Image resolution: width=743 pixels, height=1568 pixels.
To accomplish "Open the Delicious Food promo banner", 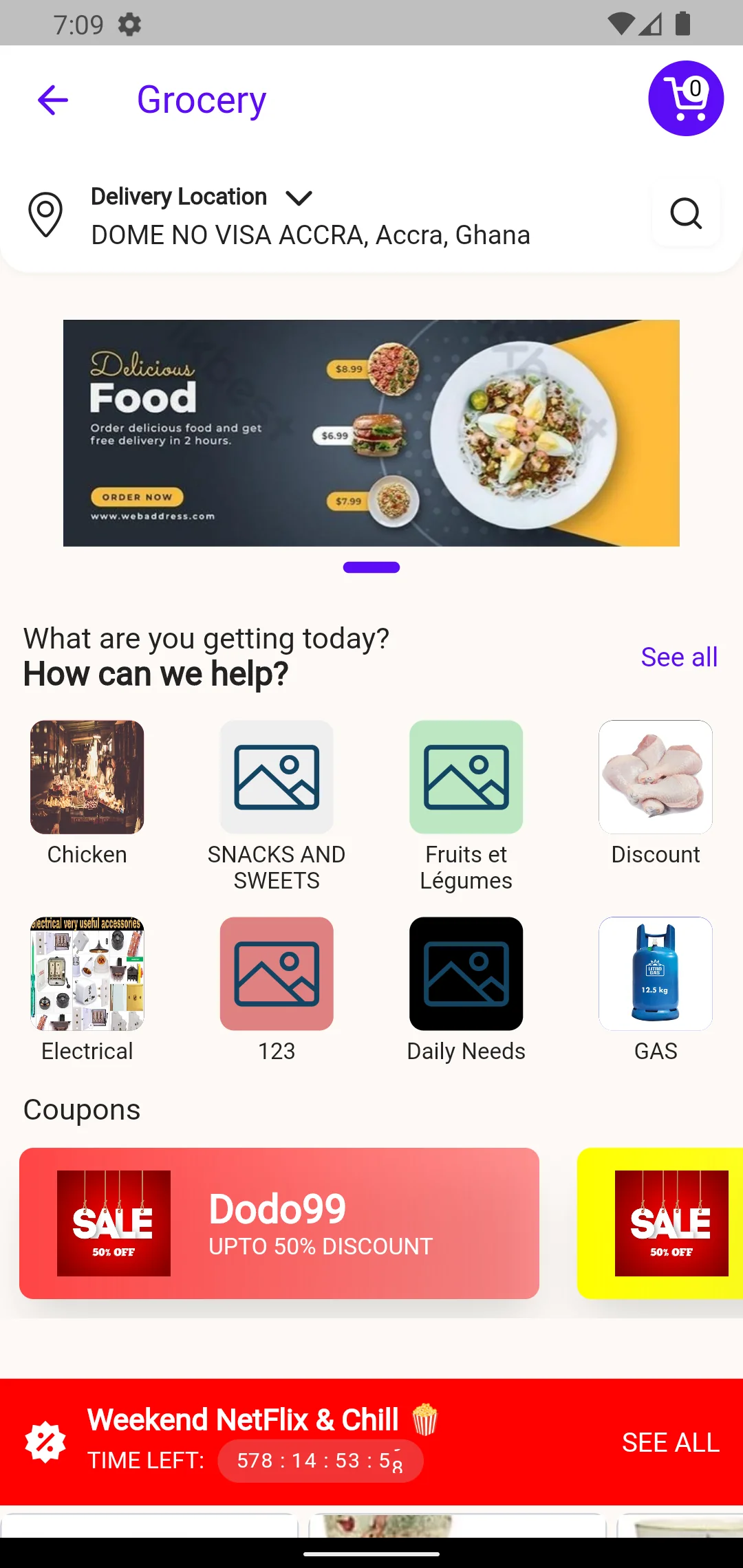I will coord(371,433).
